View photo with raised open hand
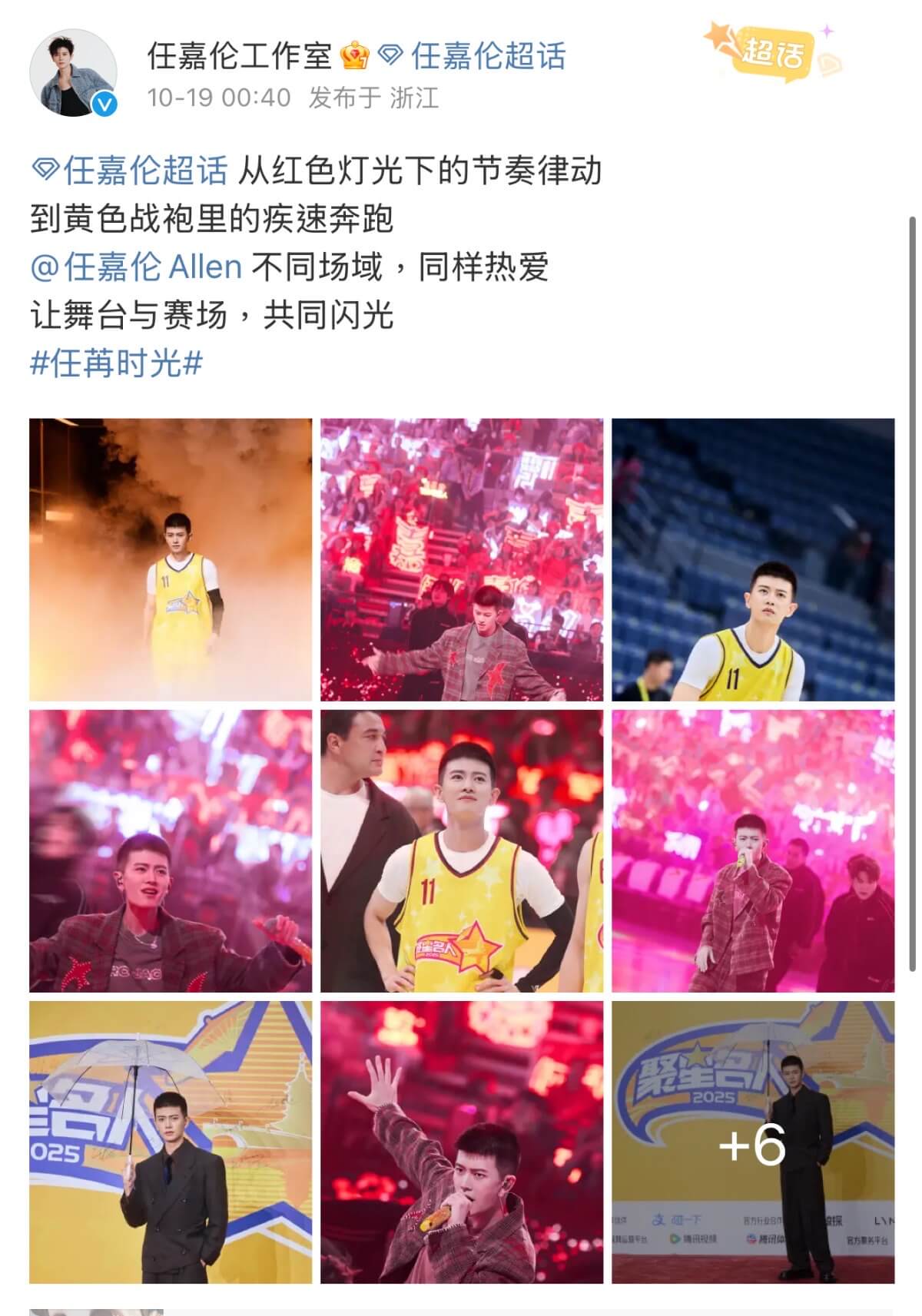 pyautogui.click(x=461, y=1142)
